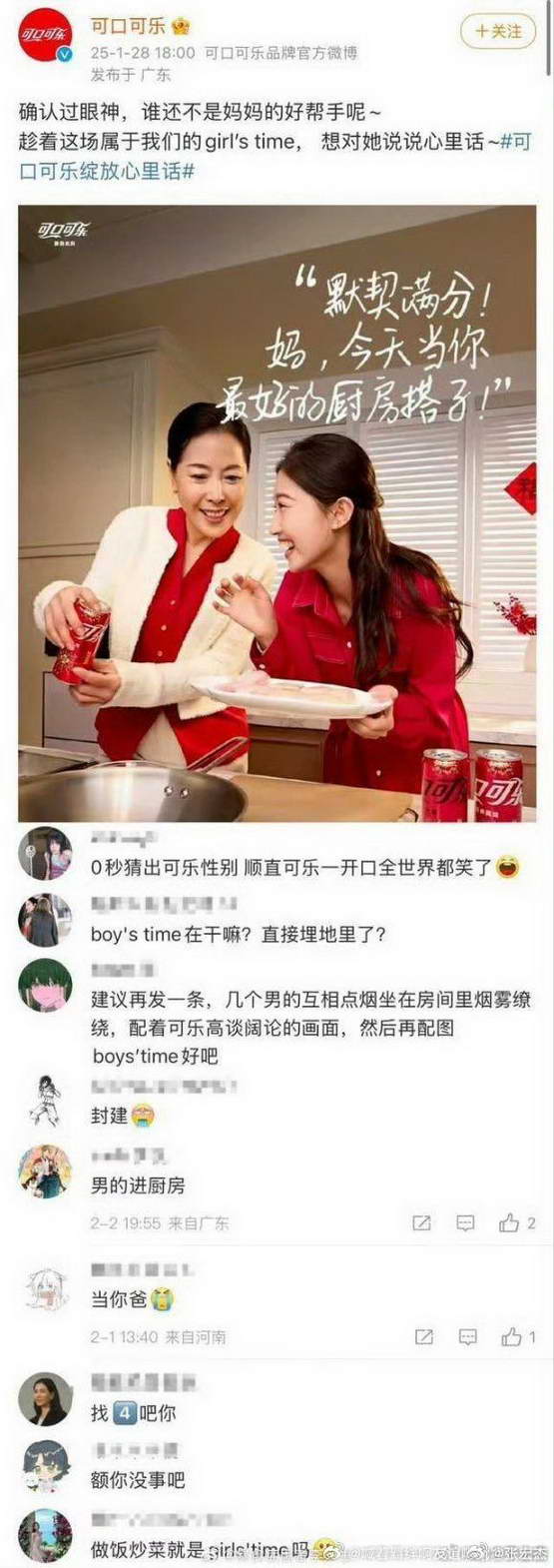Repost the comment 当你爸
This screenshot has height=1568, width=554.
pyautogui.click(x=423, y=1336)
